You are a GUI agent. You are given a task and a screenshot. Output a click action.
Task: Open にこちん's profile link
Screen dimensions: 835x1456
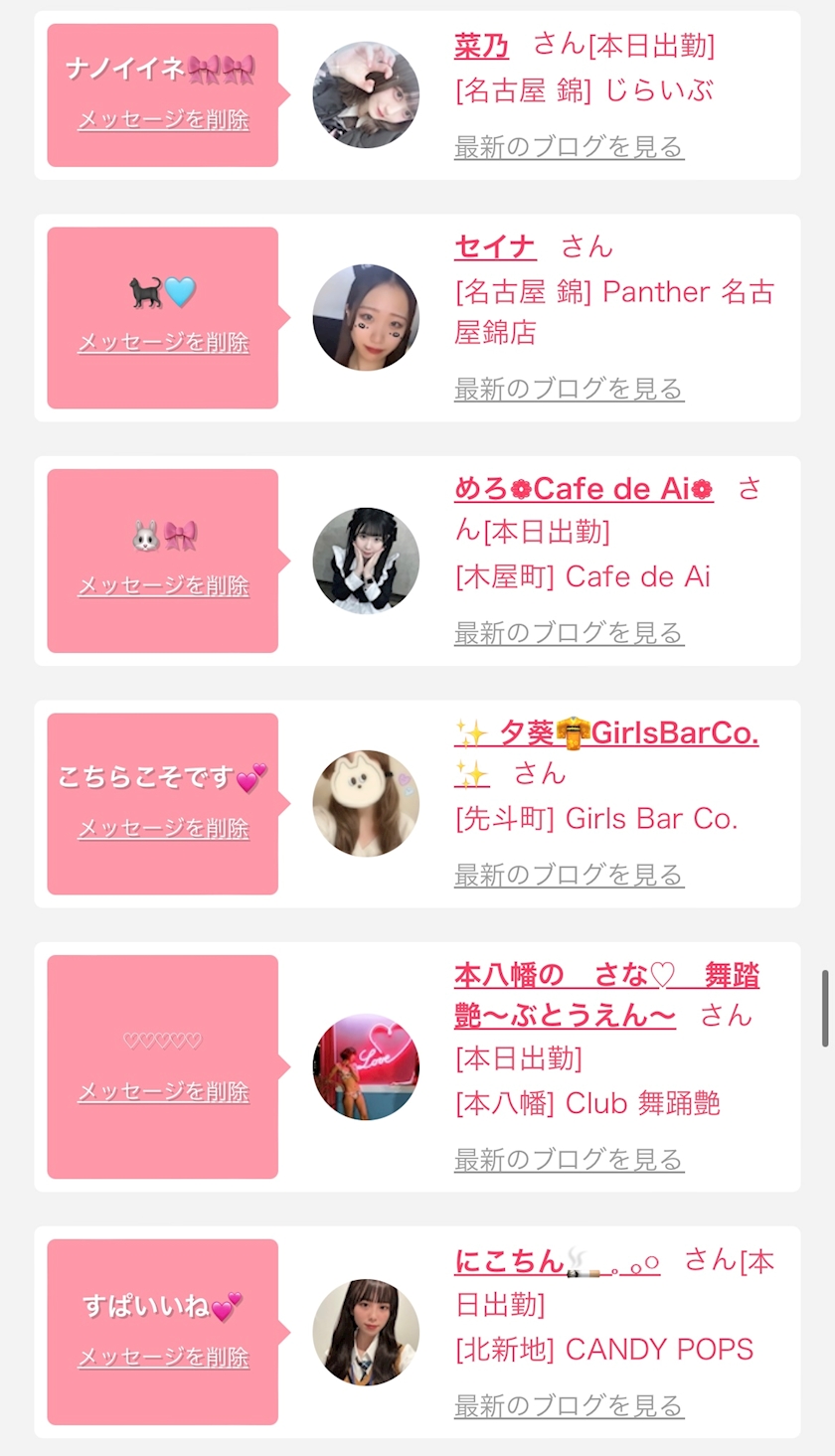click(x=557, y=1261)
